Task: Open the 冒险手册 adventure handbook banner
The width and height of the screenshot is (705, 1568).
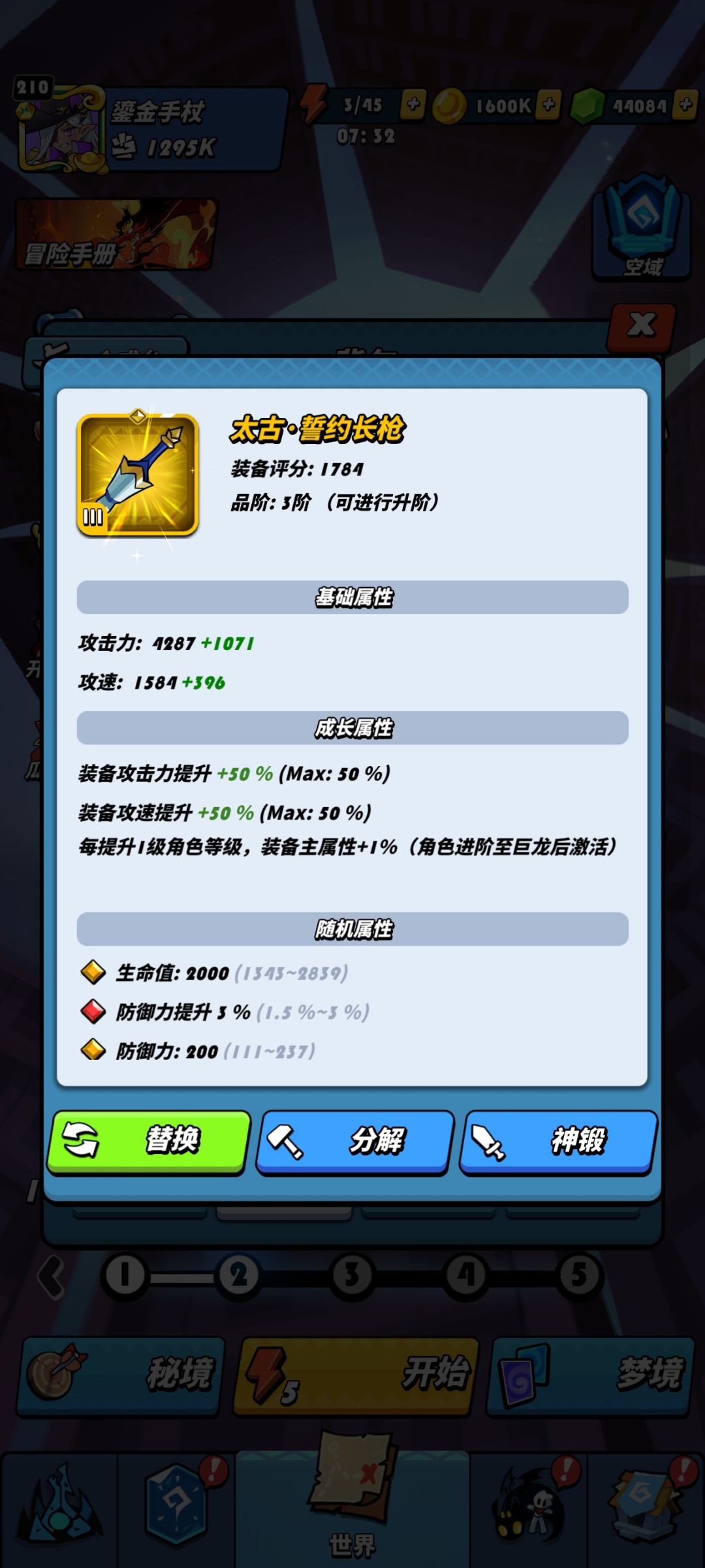Action: 116,234
